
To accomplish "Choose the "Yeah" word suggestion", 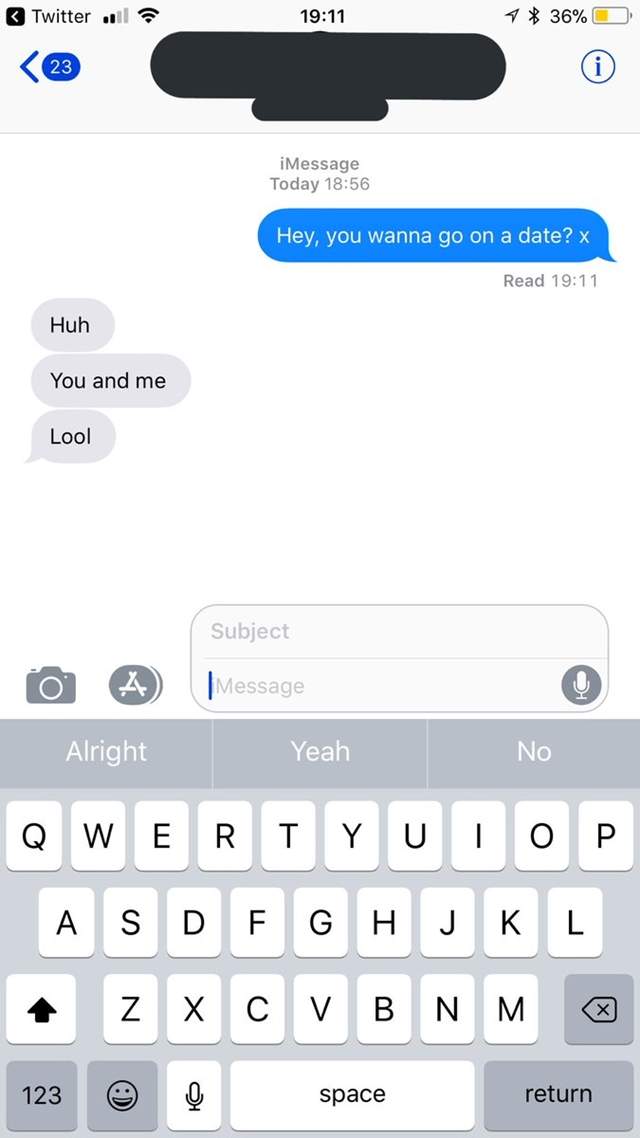I will (x=320, y=751).
